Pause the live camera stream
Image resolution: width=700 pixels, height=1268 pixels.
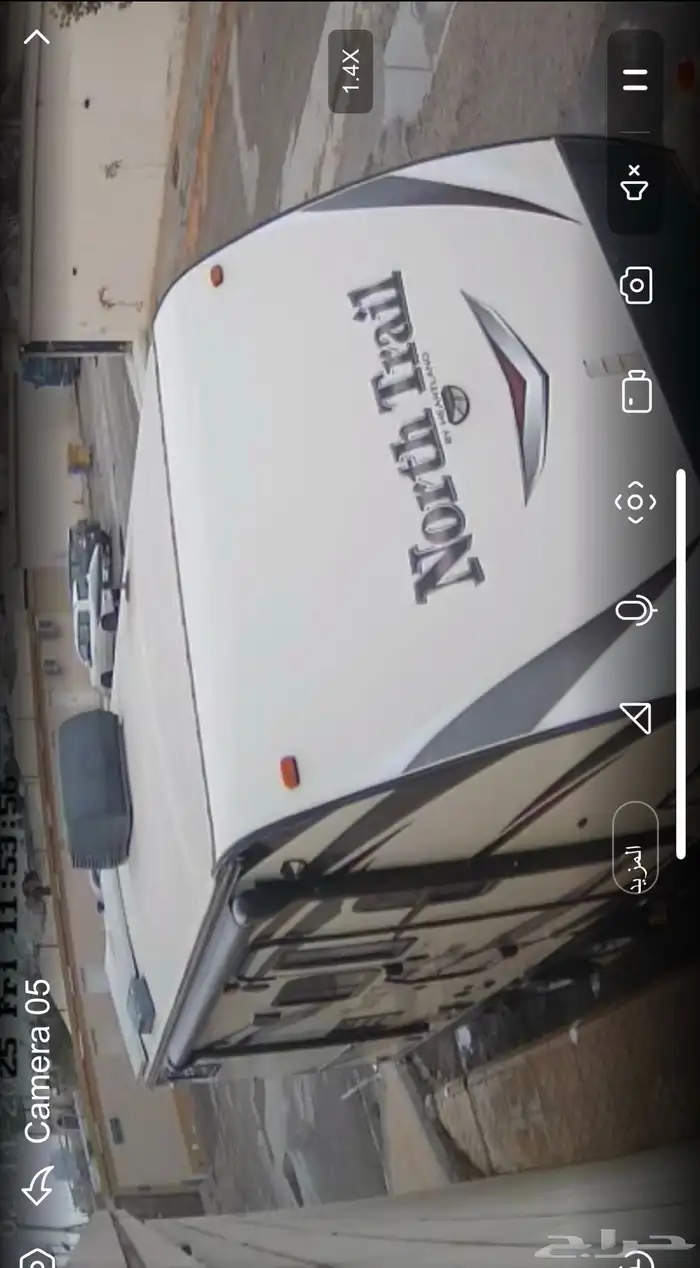click(x=636, y=80)
